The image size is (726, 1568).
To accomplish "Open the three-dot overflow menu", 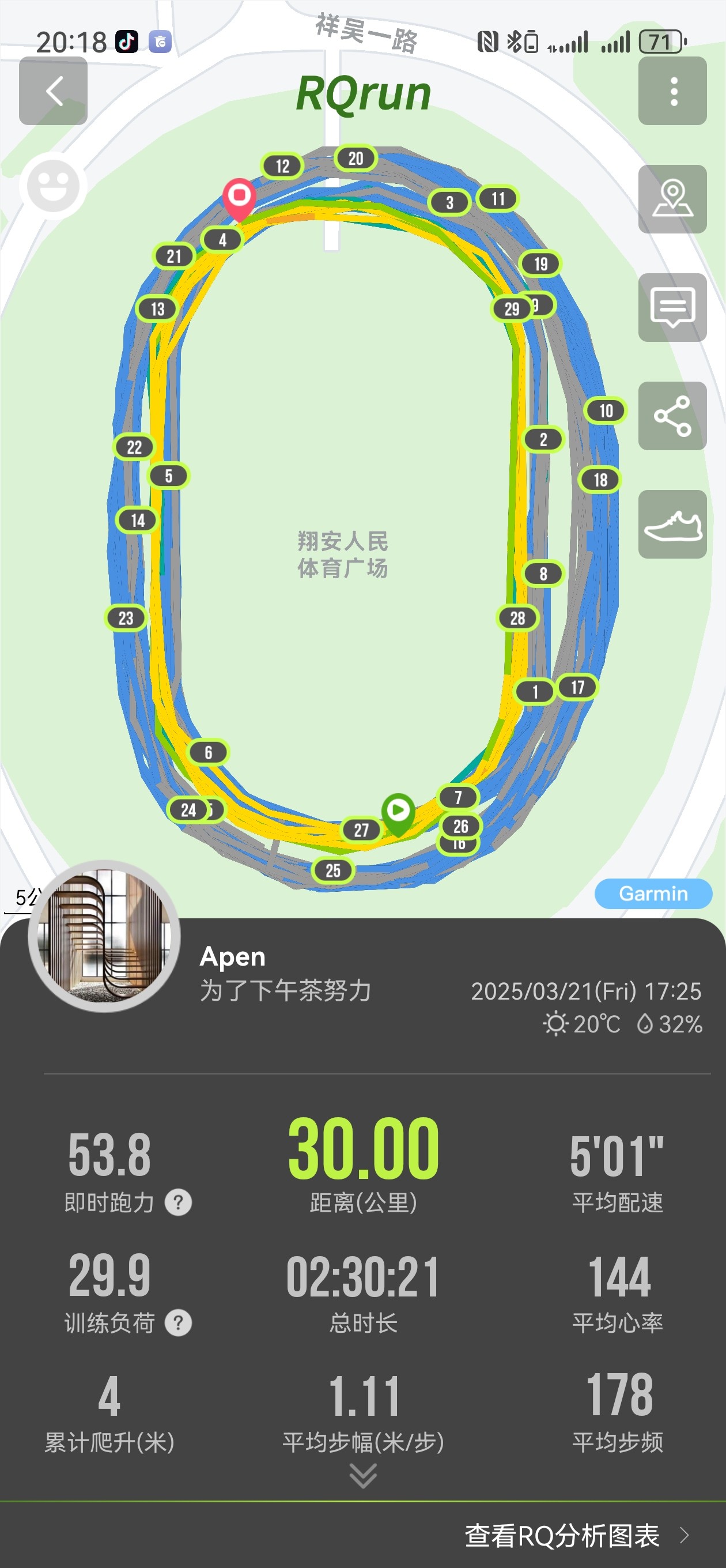I will (672, 91).
